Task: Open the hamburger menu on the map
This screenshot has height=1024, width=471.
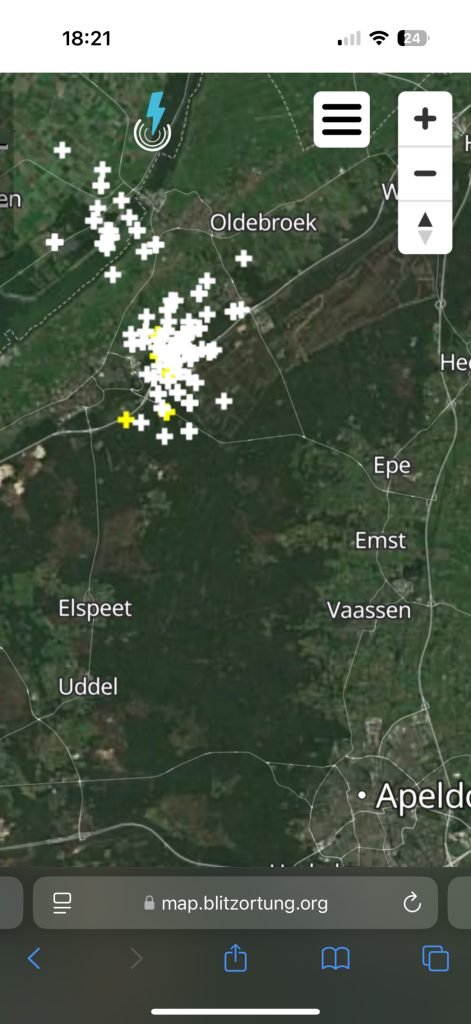Action: click(x=342, y=120)
